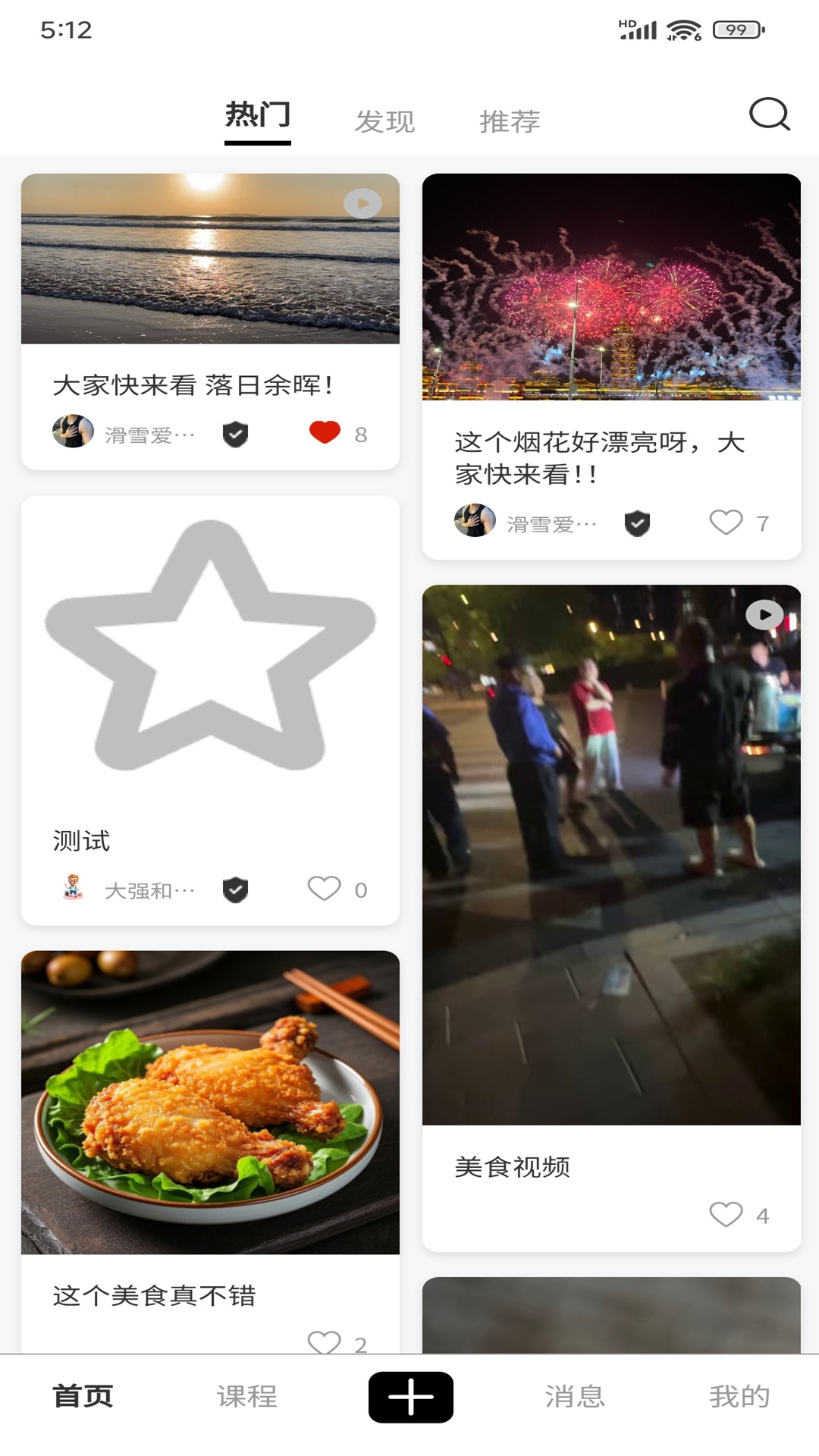The height and width of the screenshot is (1456, 819).
Task: Click the play icon on 美食视频 video
Action: [x=765, y=614]
